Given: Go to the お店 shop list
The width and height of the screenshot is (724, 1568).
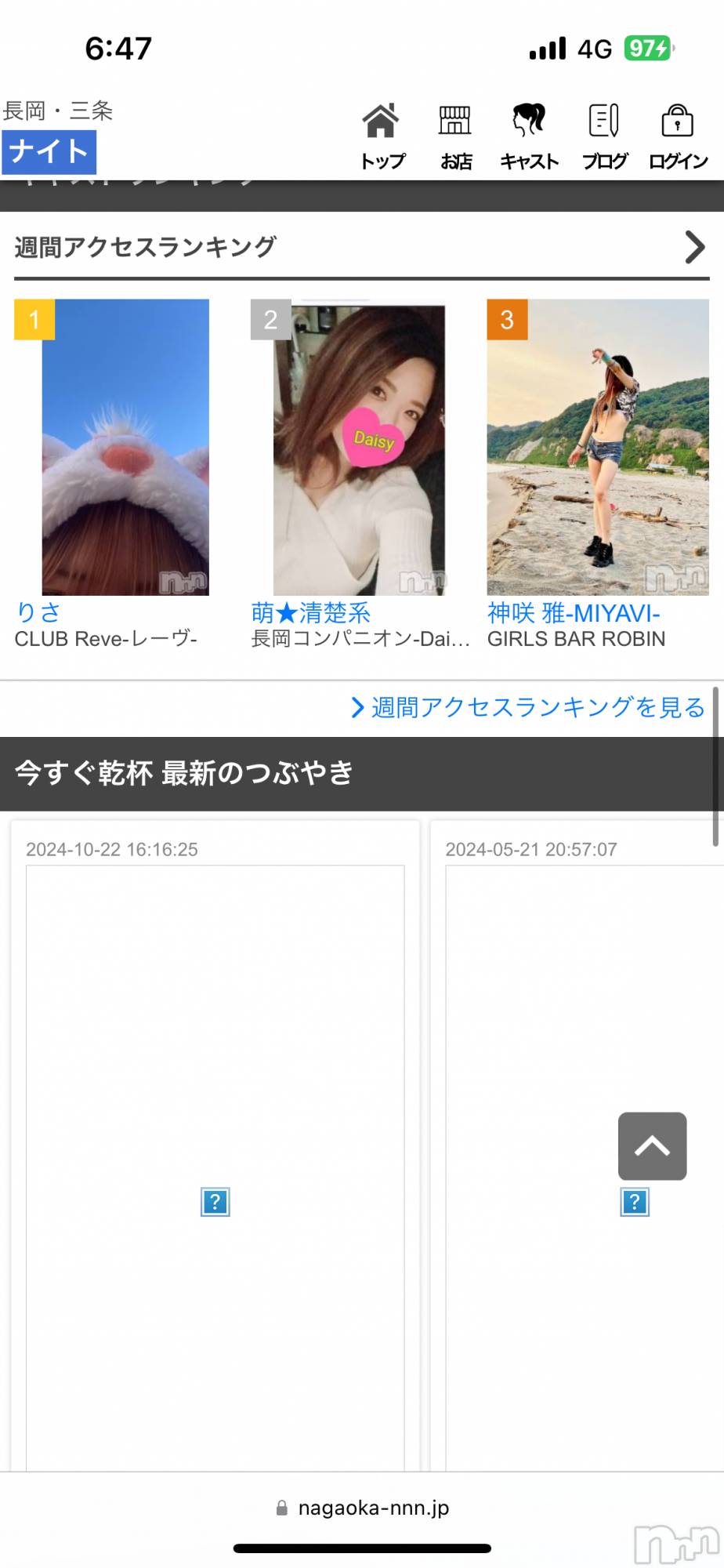Looking at the screenshot, I should pyautogui.click(x=455, y=136).
